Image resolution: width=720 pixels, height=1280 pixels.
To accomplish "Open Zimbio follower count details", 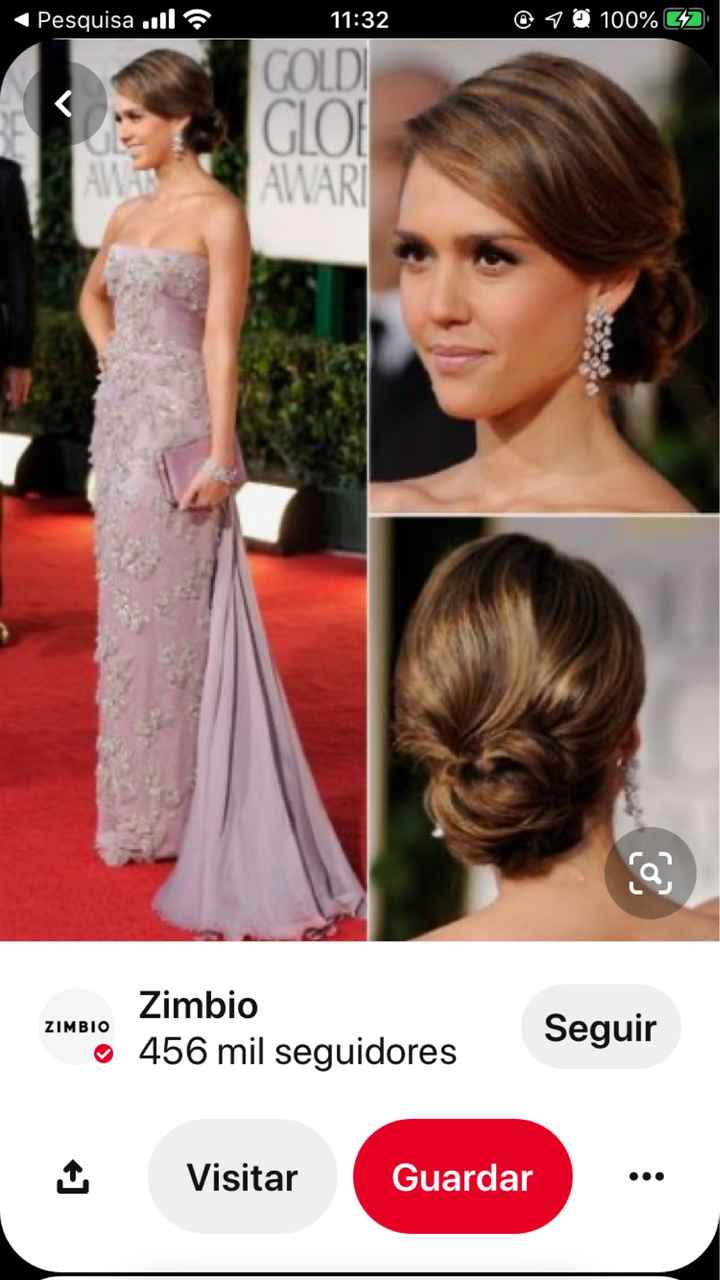I will point(297,1051).
